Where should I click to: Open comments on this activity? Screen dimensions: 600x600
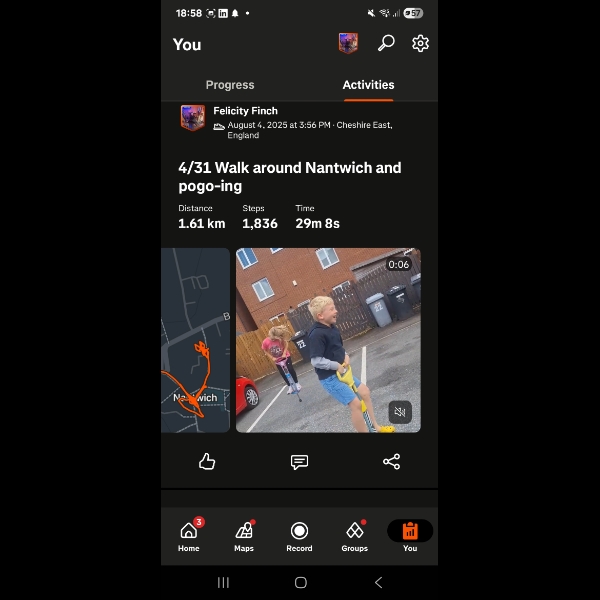click(299, 461)
